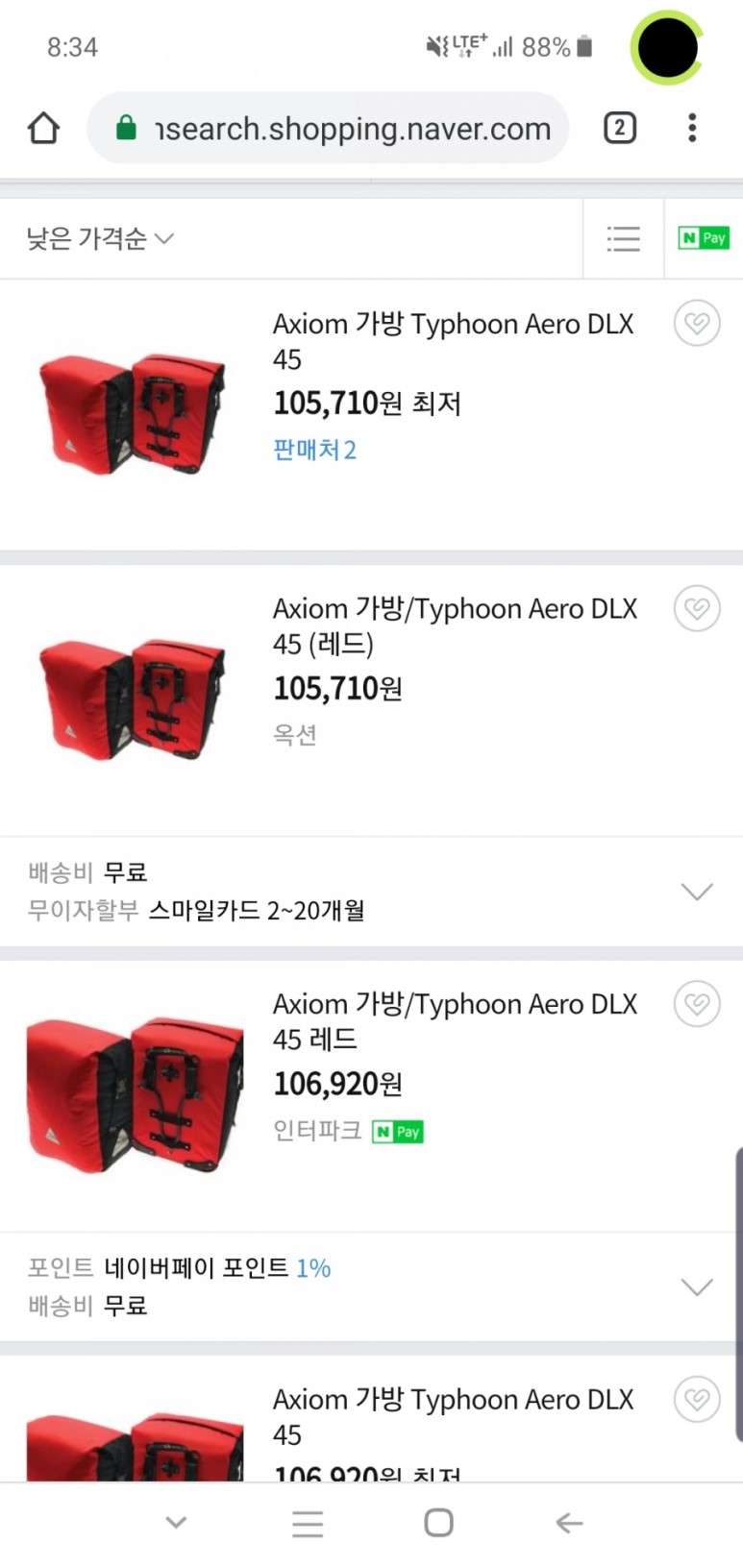The width and height of the screenshot is (743, 1568).
Task: Expand the 네이버페이 포인트 1% details
Action: click(696, 1286)
